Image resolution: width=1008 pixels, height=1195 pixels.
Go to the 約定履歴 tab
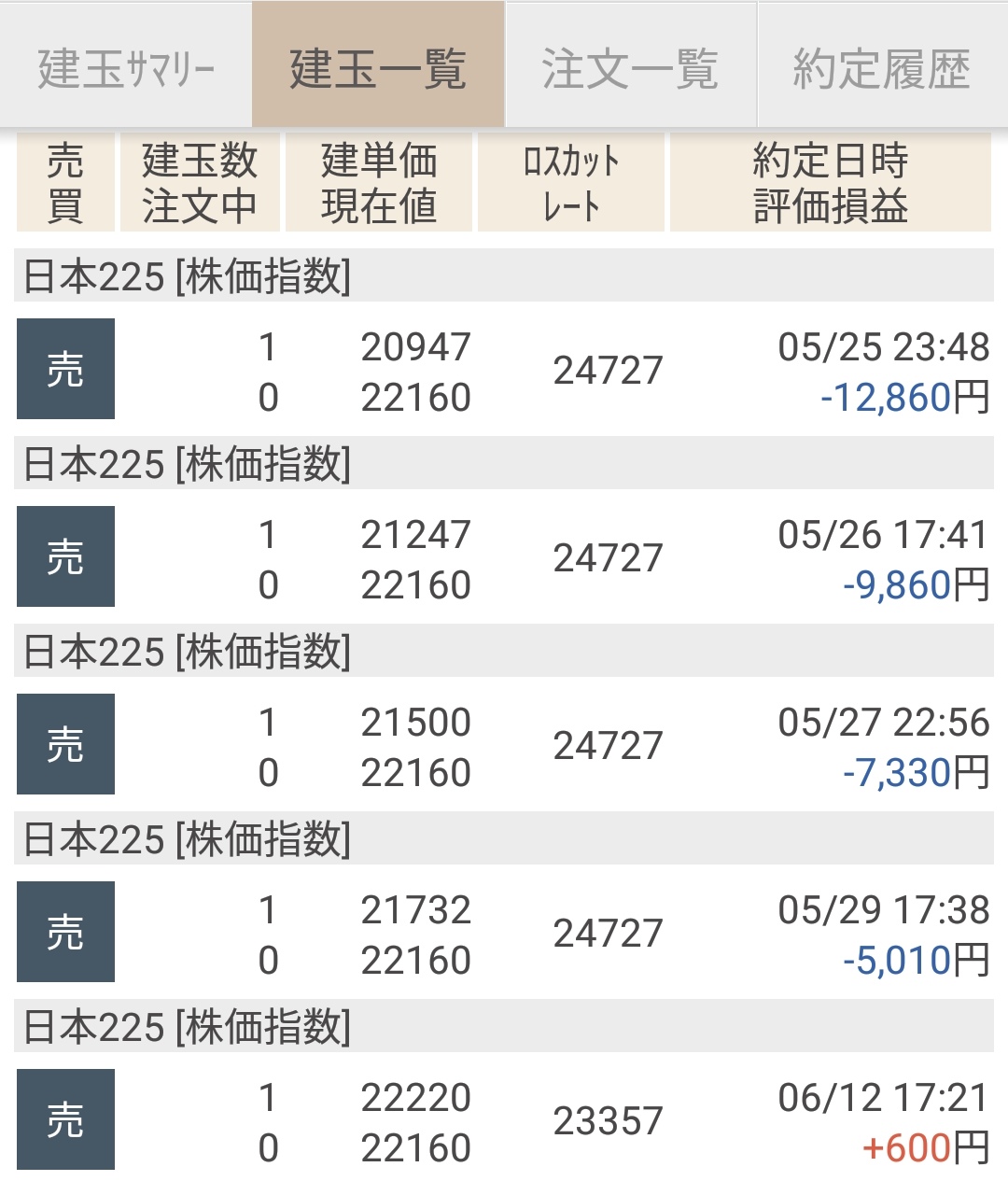[x=882, y=68]
